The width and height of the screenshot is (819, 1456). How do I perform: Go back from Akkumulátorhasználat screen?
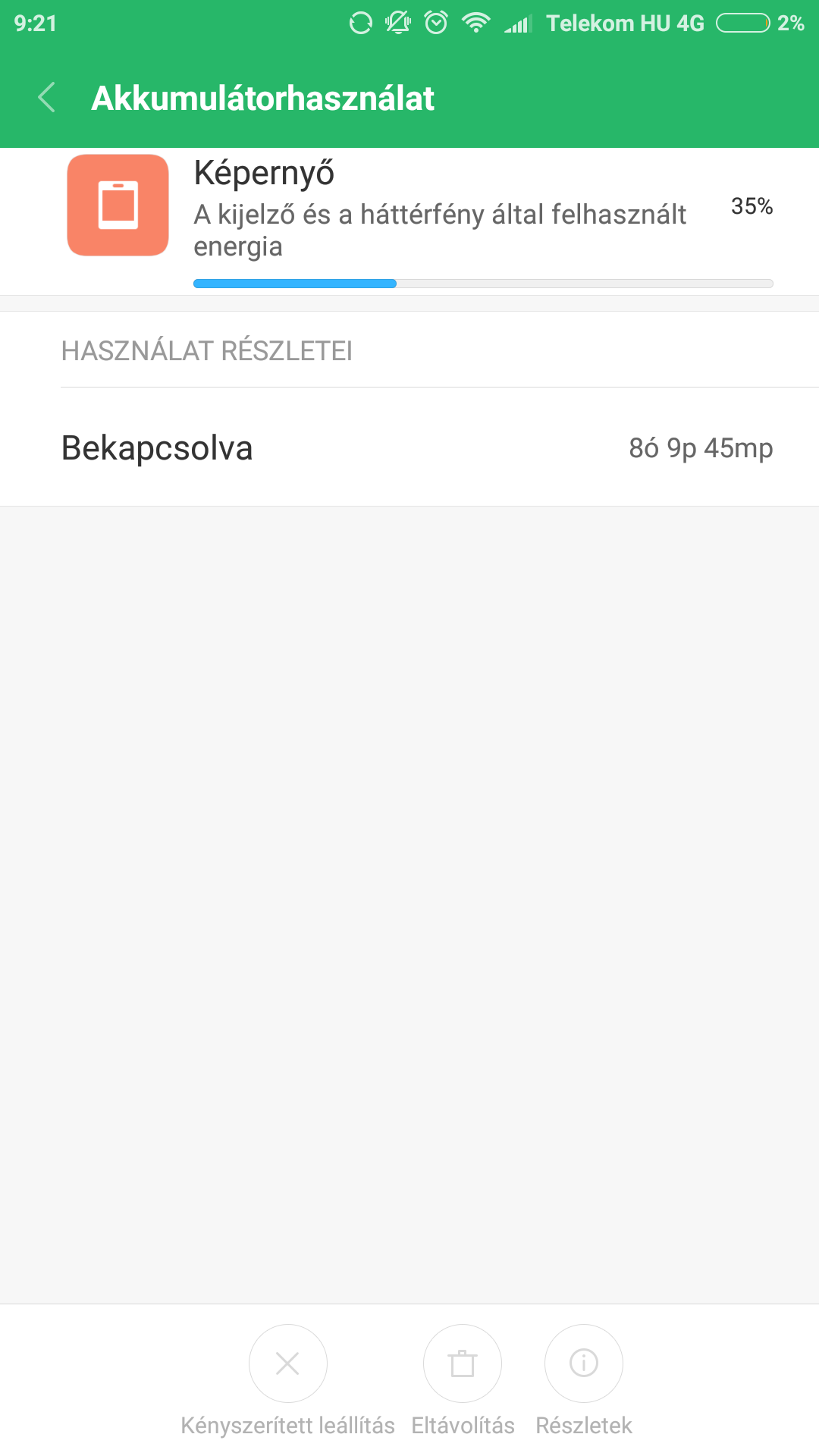47,98
